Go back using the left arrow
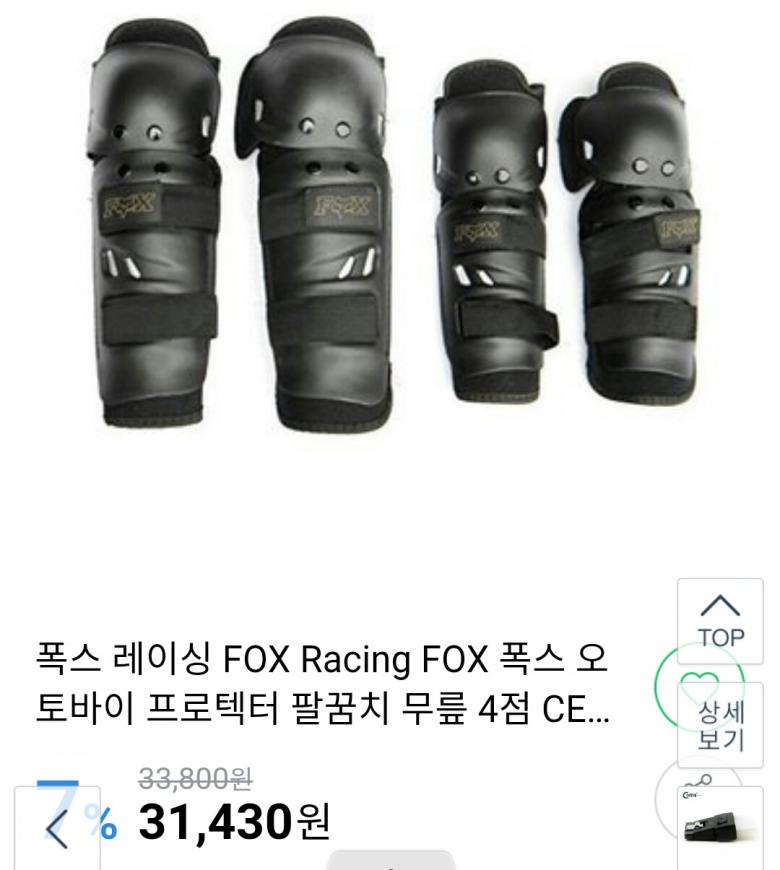The width and height of the screenshot is (780, 870). pyautogui.click(x=58, y=828)
